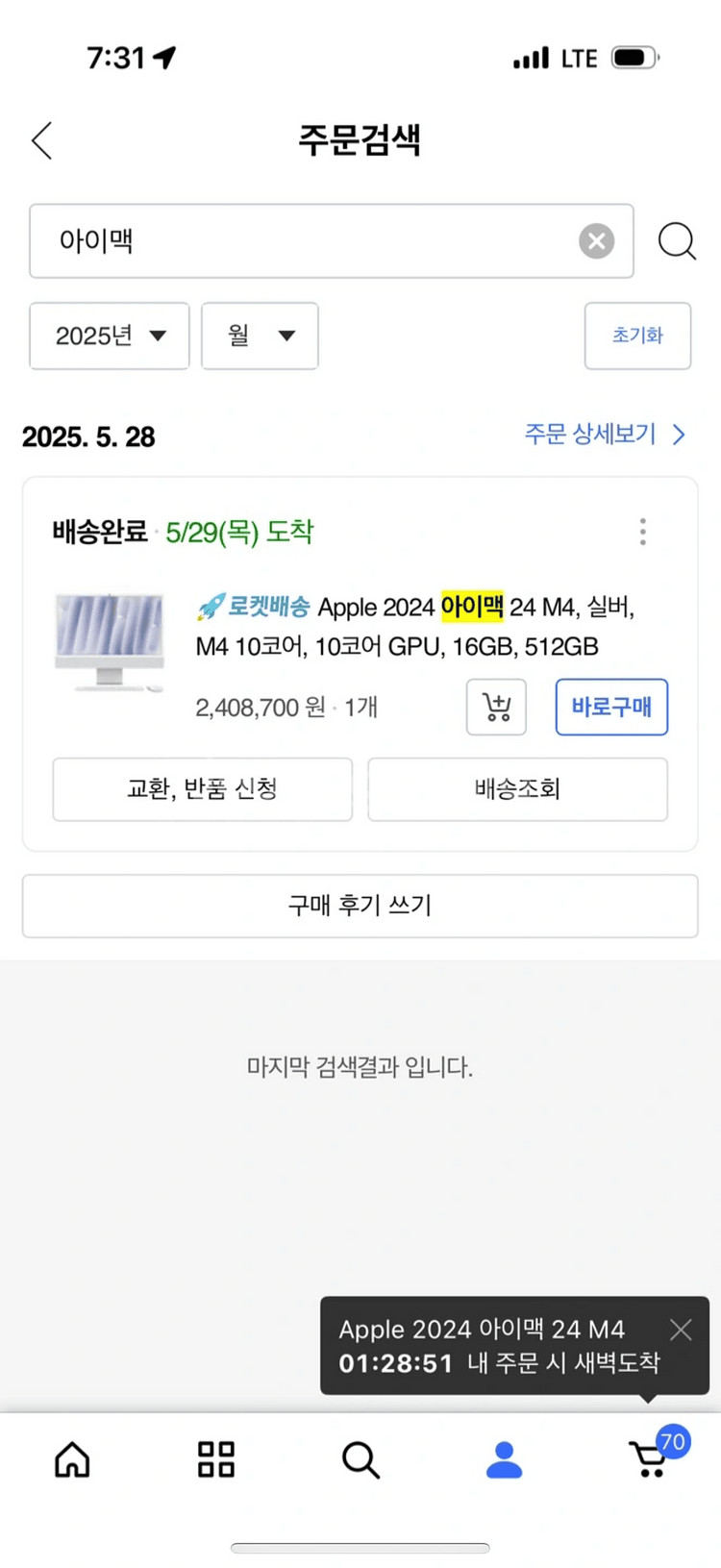Expand the 월 month dropdown
The height and width of the screenshot is (1568, 721).
tap(260, 336)
